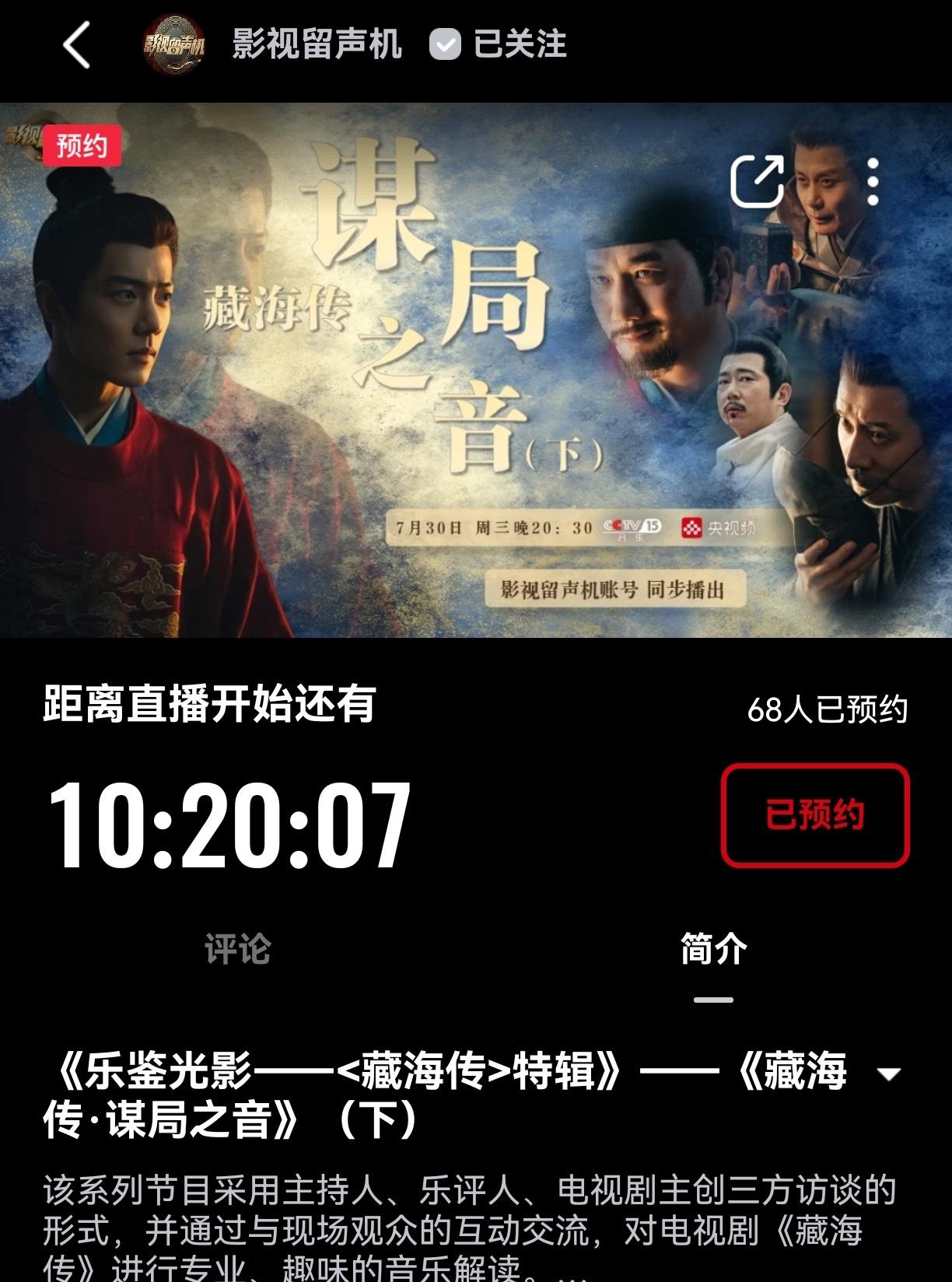Select the 简介 tab

713,949
